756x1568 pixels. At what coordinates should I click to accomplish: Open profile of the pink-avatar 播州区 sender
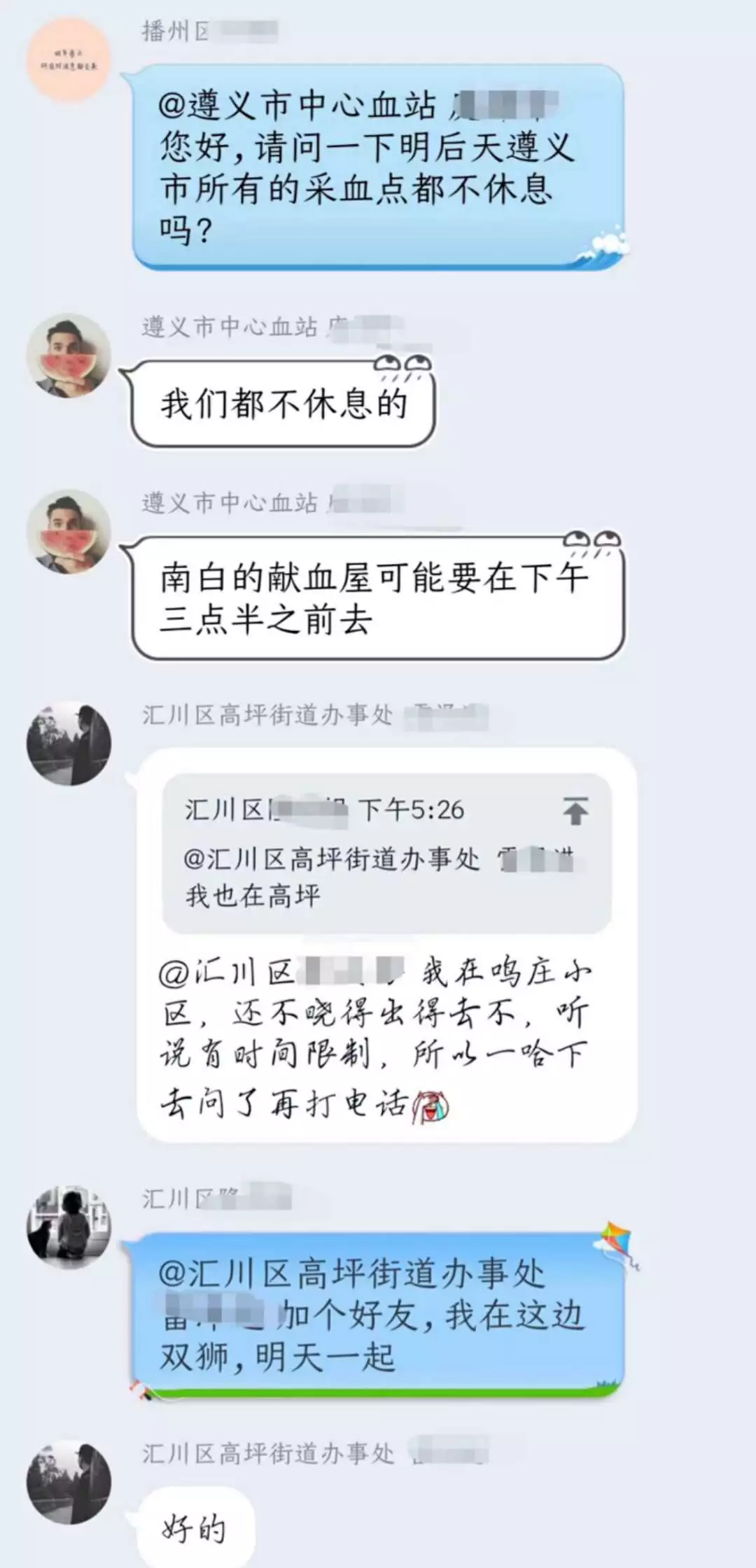point(69,61)
